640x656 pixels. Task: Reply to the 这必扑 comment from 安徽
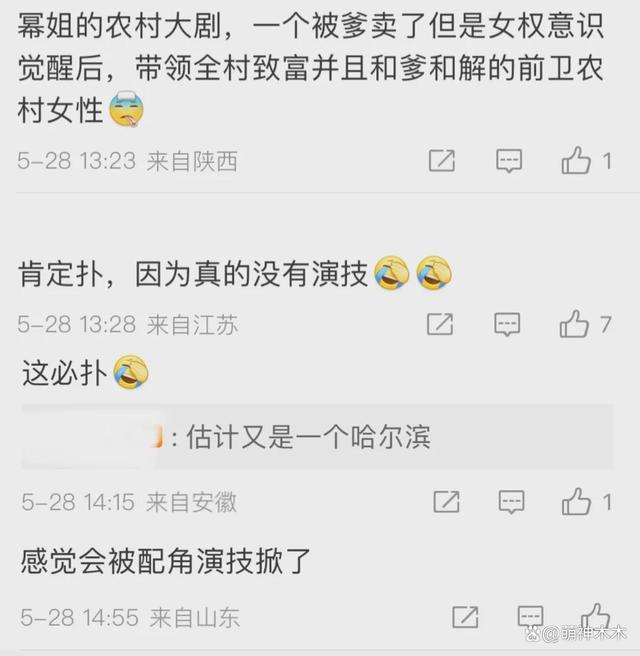pyautogui.click(x=510, y=502)
